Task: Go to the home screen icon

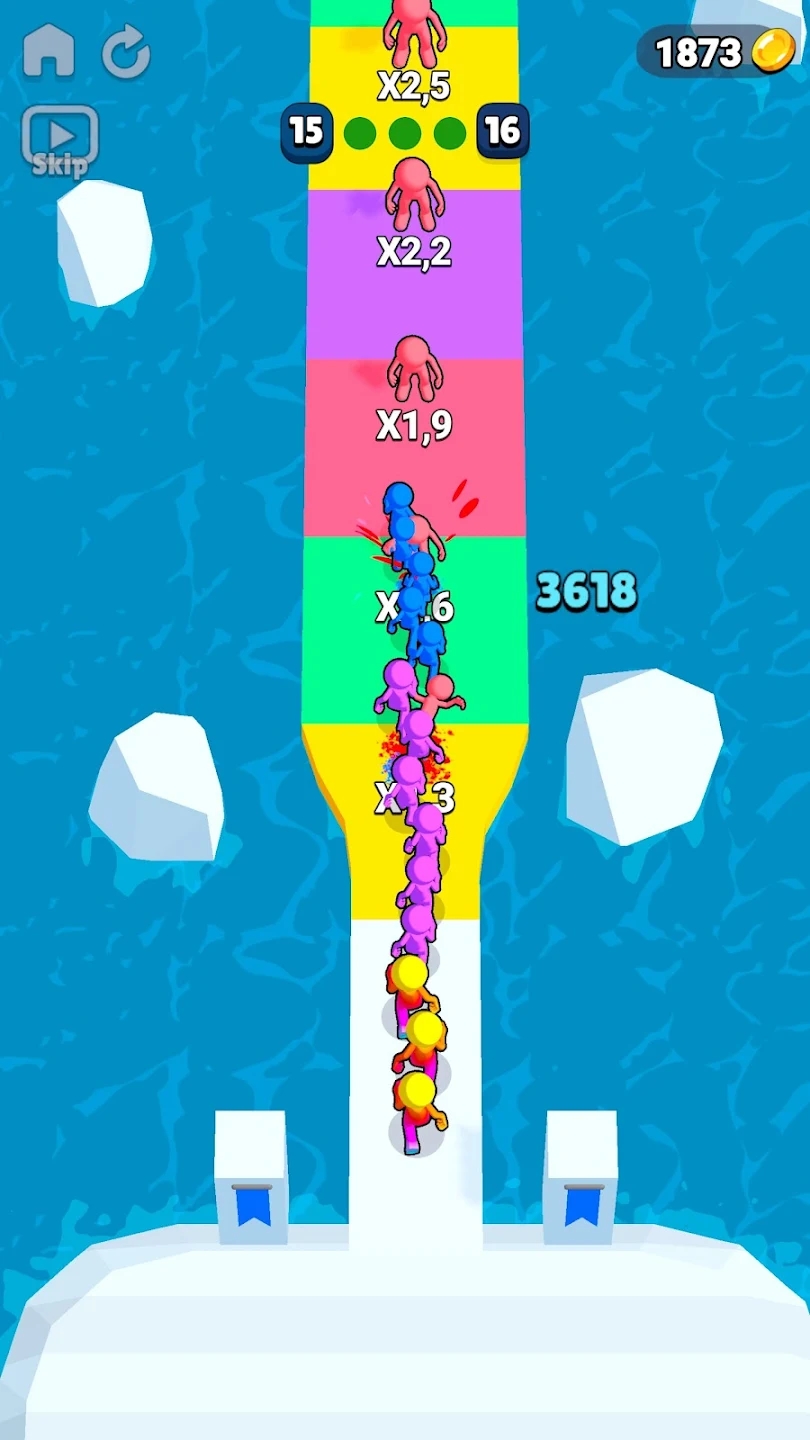Action: pos(49,50)
